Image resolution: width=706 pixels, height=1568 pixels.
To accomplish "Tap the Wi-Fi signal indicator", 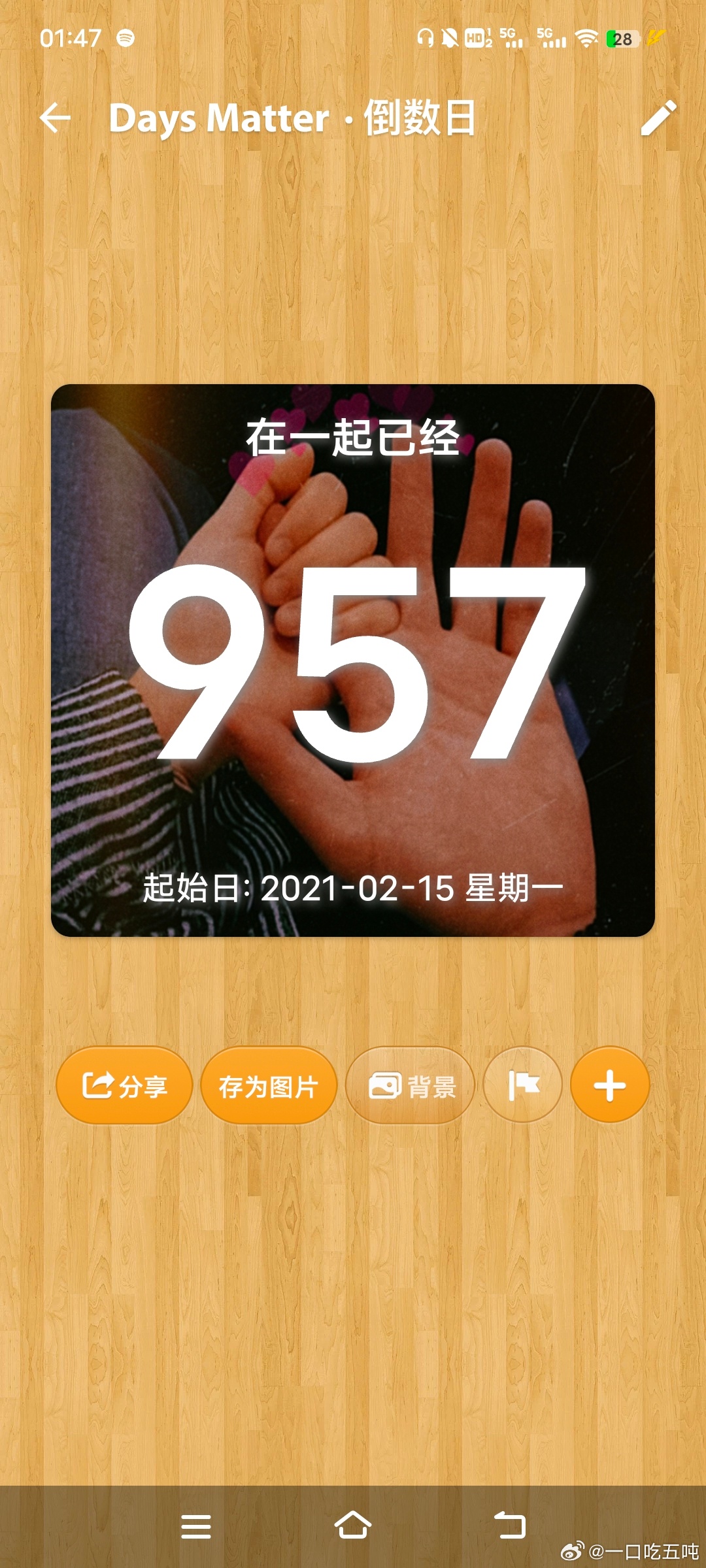I will [585, 39].
